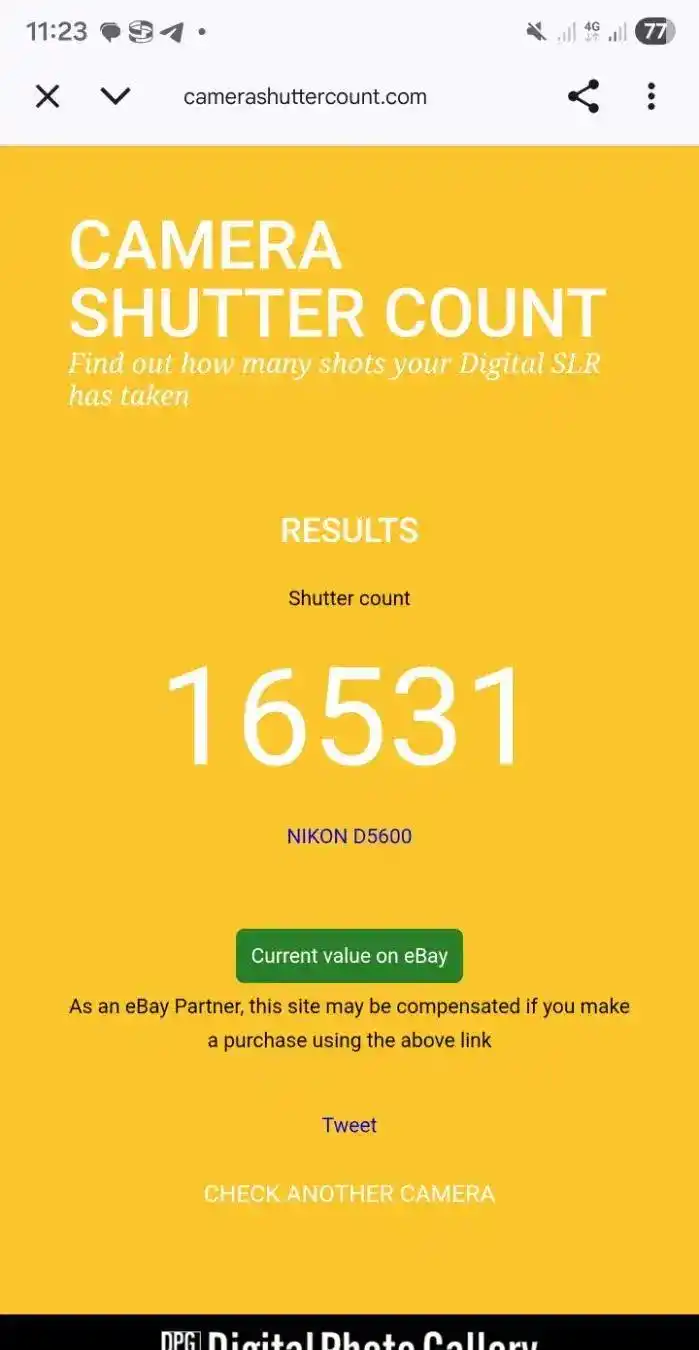Expand the browser's minimize chevron

point(116,96)
